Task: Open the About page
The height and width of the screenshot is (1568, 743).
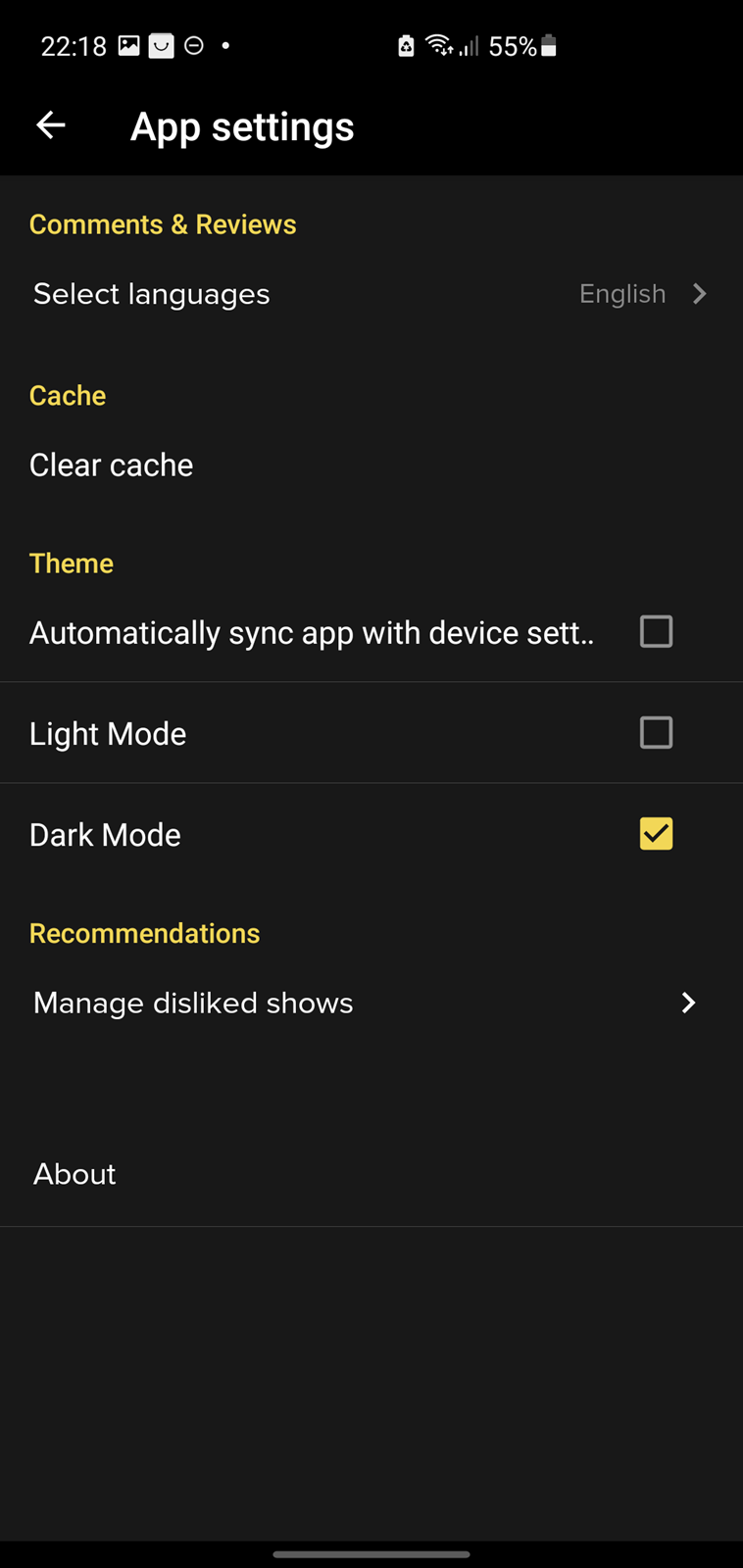Action: 371,1174
